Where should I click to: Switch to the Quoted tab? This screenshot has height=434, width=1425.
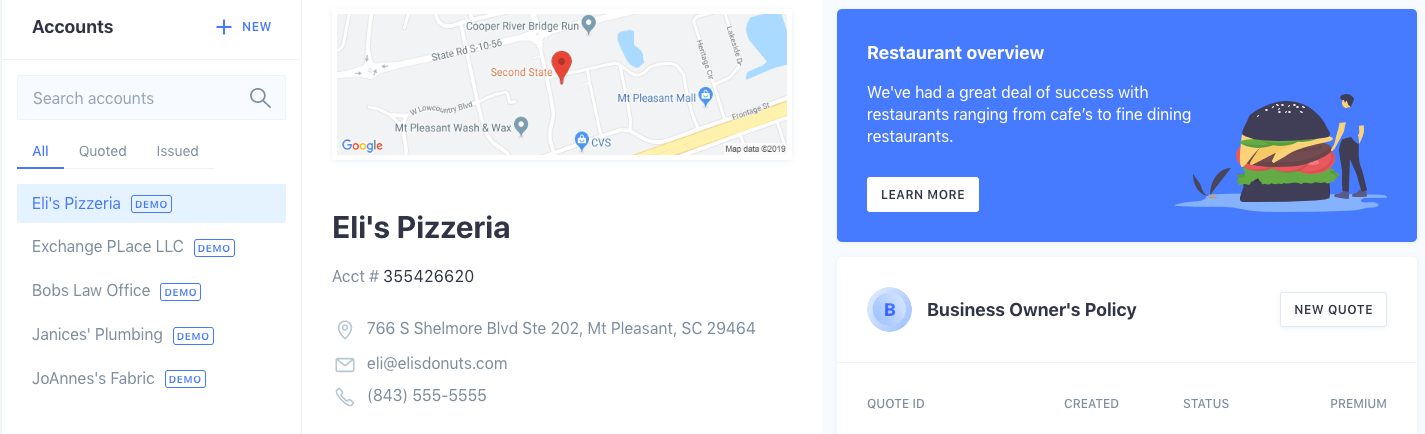tap(103, 151)
